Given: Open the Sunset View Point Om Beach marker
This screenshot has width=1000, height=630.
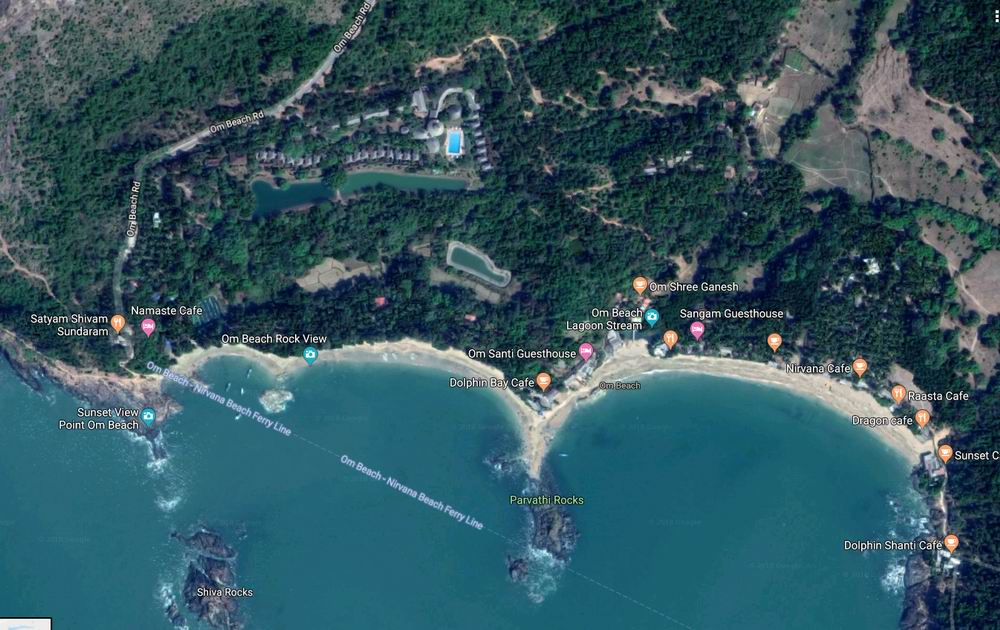Looking at the screenshot, I should [x=149, y=416].
